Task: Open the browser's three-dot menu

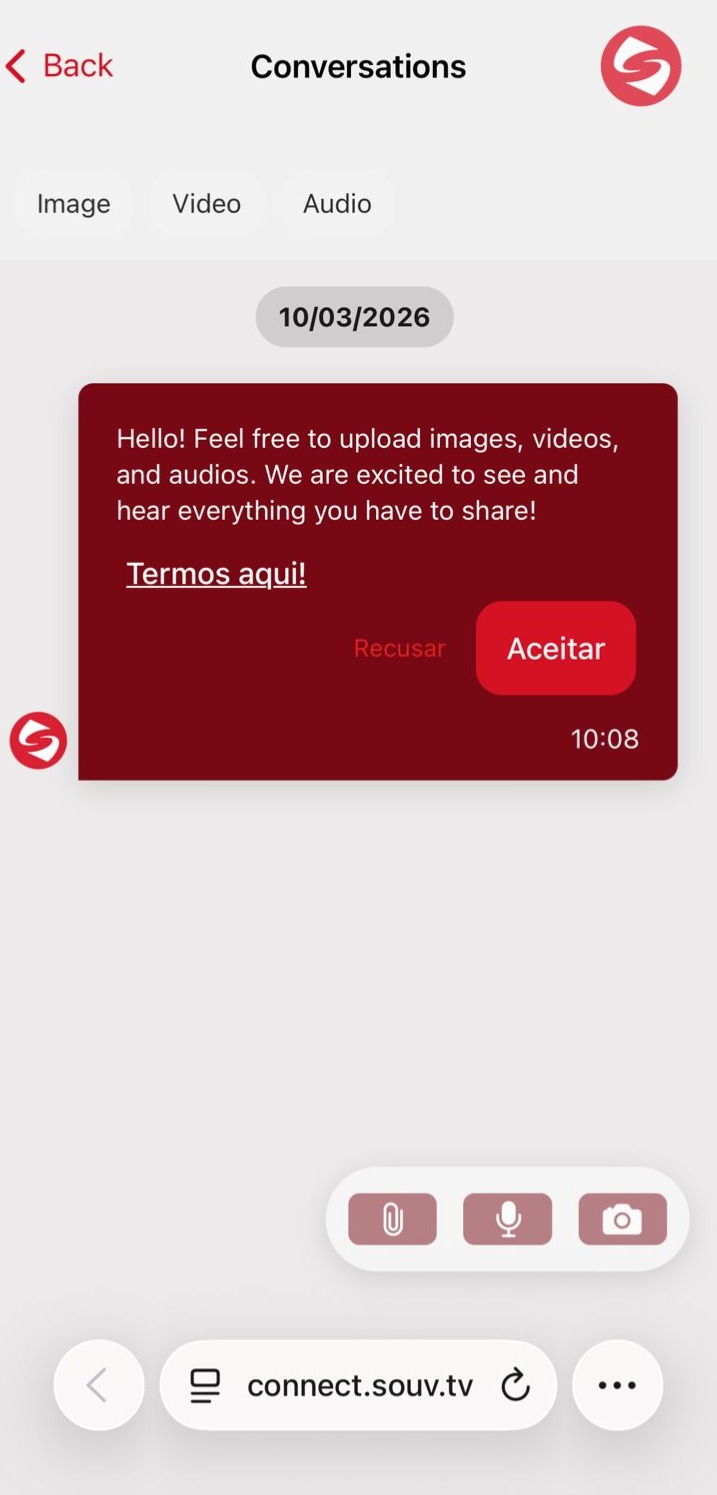Action: pos(617,1385)
